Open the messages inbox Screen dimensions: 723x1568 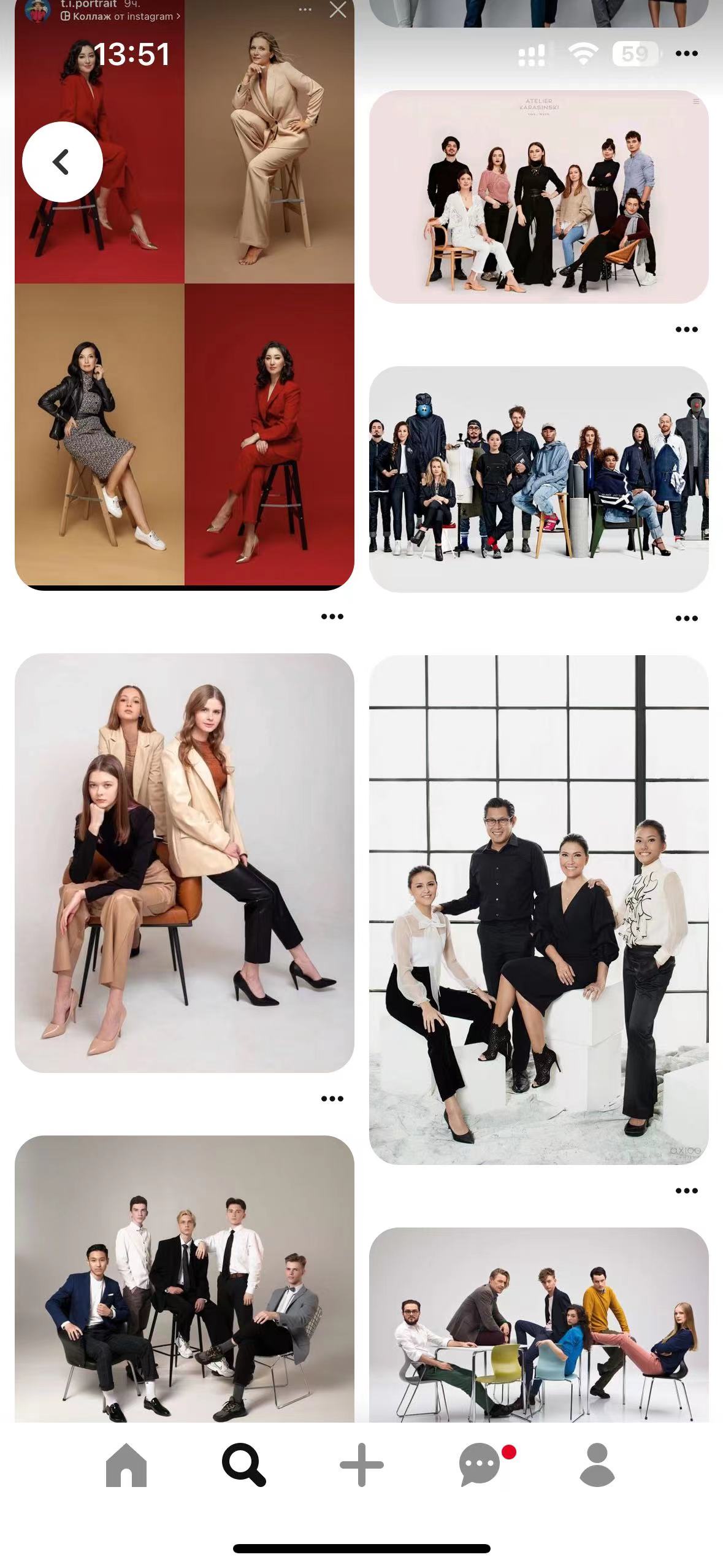[480, 1465]
